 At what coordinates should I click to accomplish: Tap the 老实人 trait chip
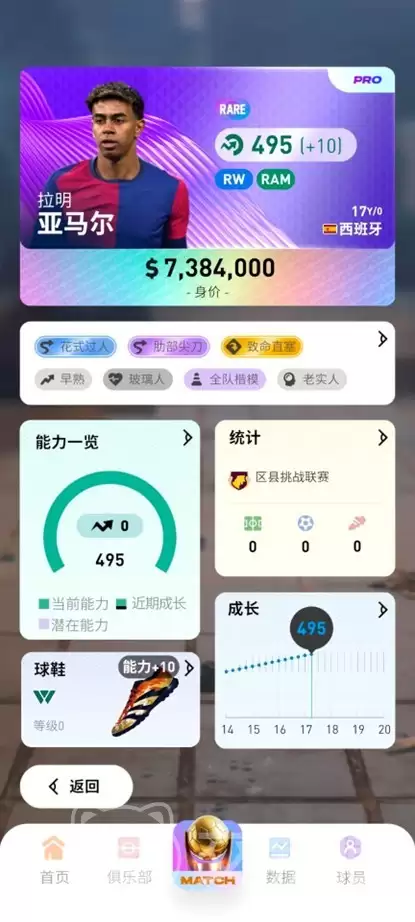tap(312, 379)
